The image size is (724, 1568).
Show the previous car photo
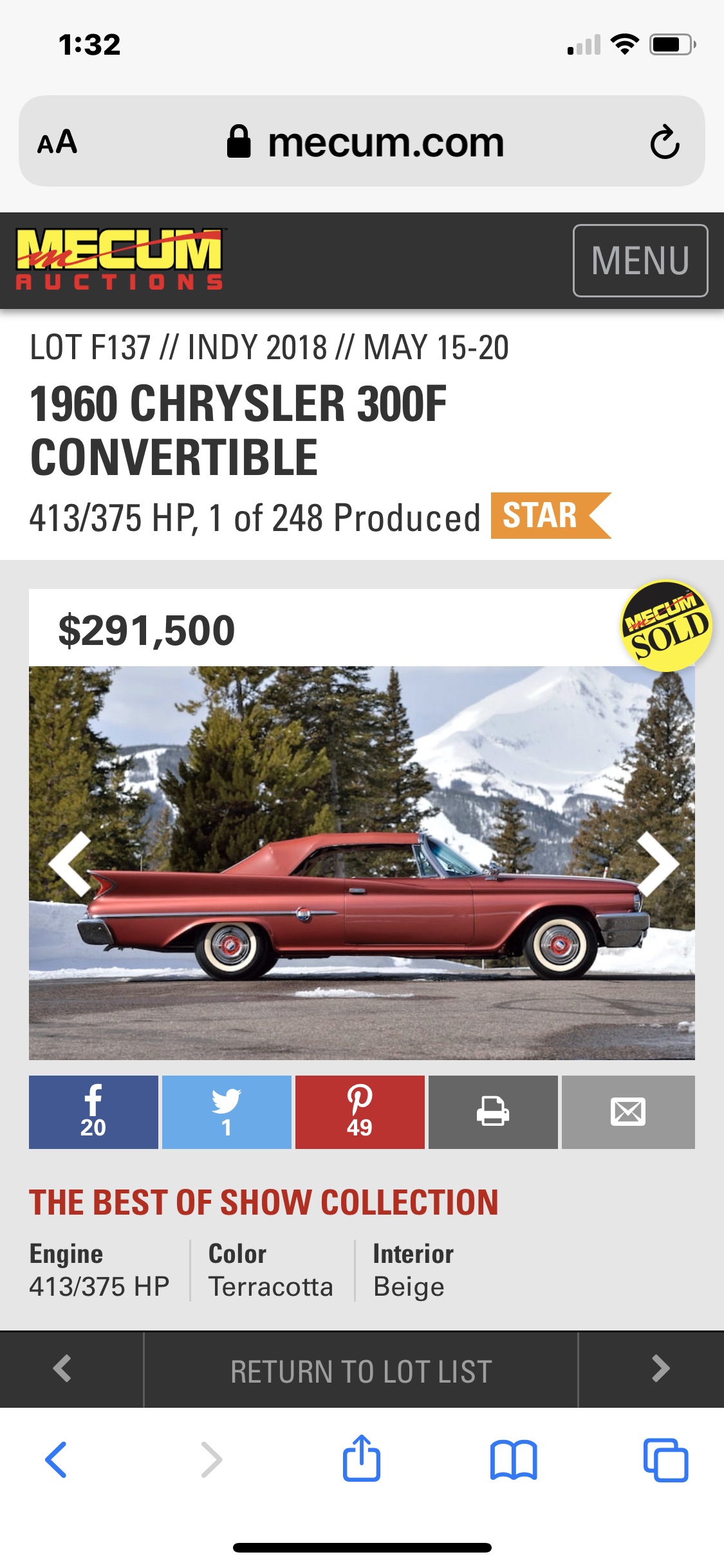point(71,863)
